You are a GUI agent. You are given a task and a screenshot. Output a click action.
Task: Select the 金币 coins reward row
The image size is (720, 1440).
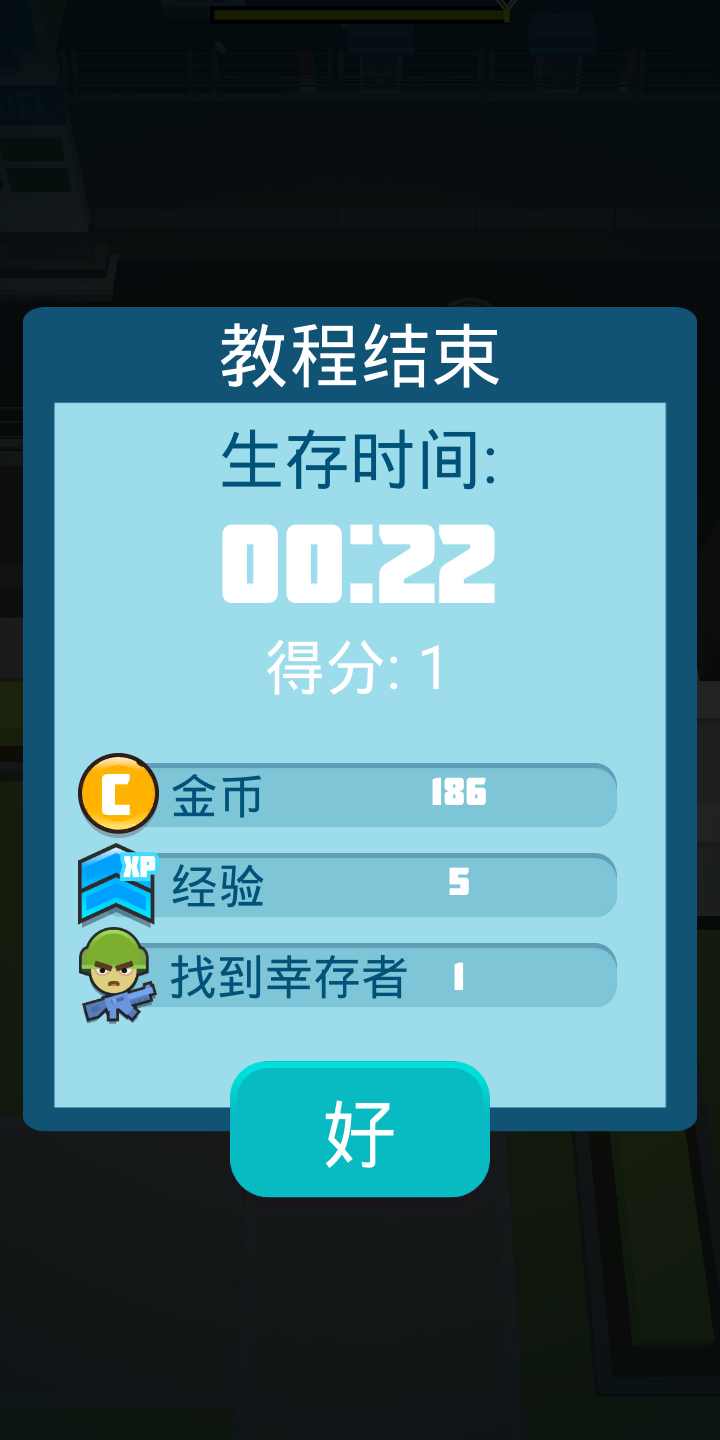(x=380, y=795)
